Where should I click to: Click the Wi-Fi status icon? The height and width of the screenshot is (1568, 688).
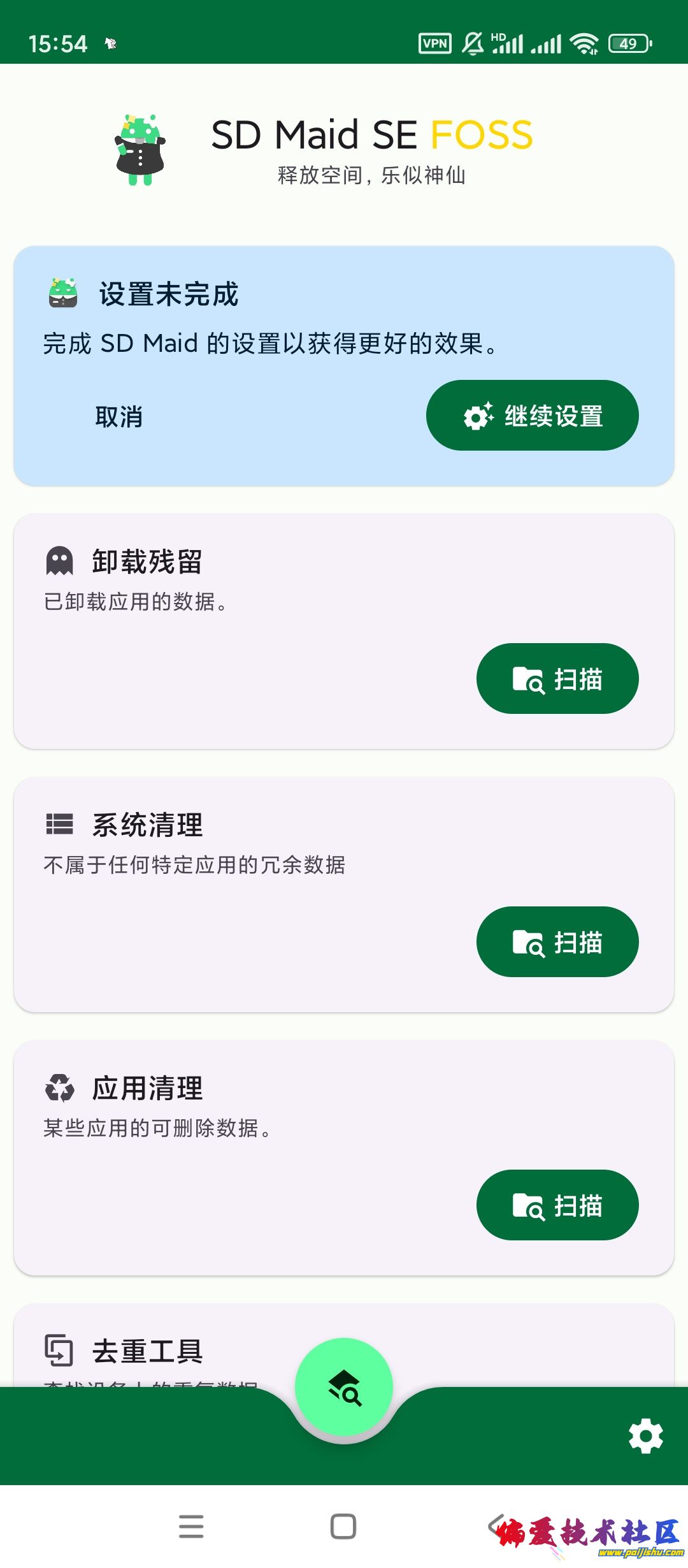[x=584, y=42]
